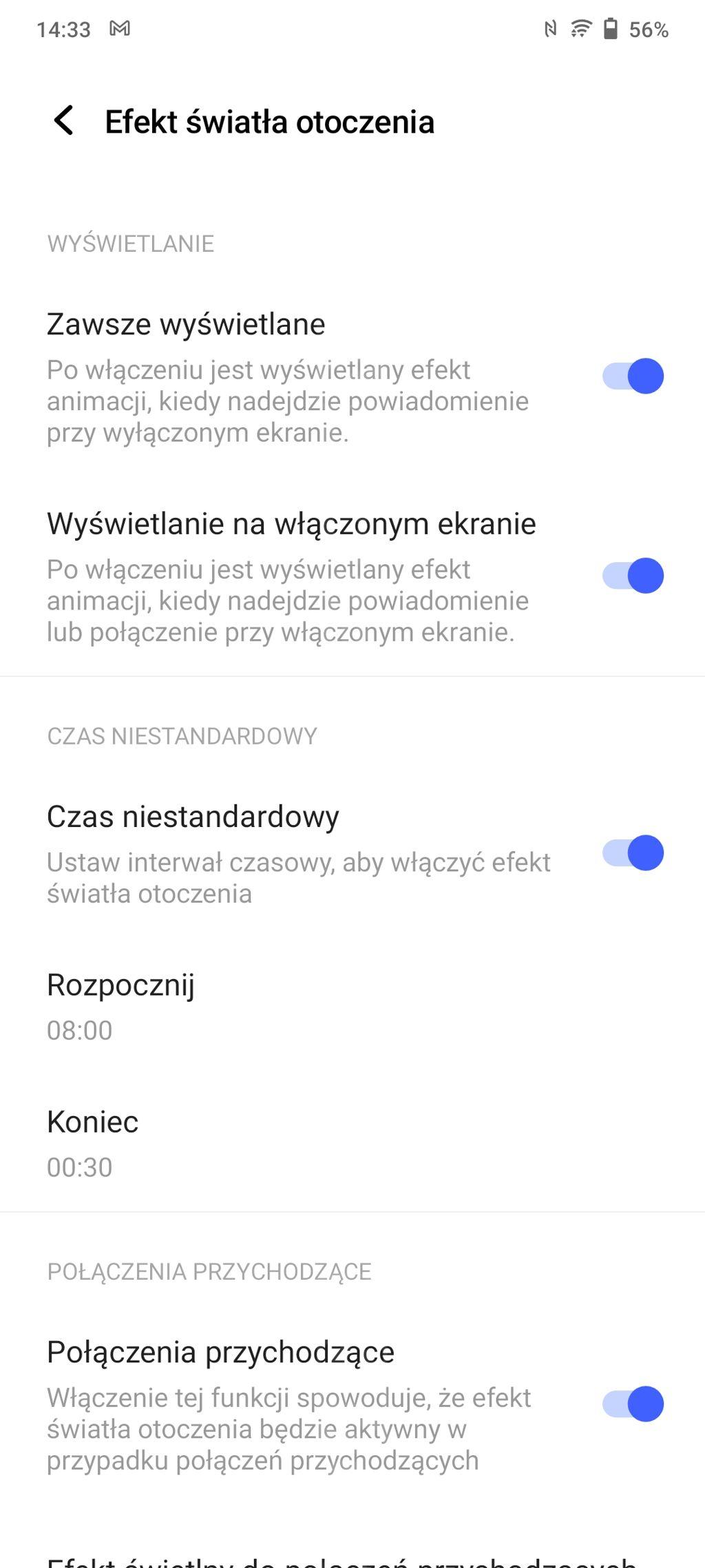Image resolution: width=705 pixels, height=1568 pixels.
Task: Toggle Wyświetlanie na włączonym ekranie off
Action: coord(633,575)
